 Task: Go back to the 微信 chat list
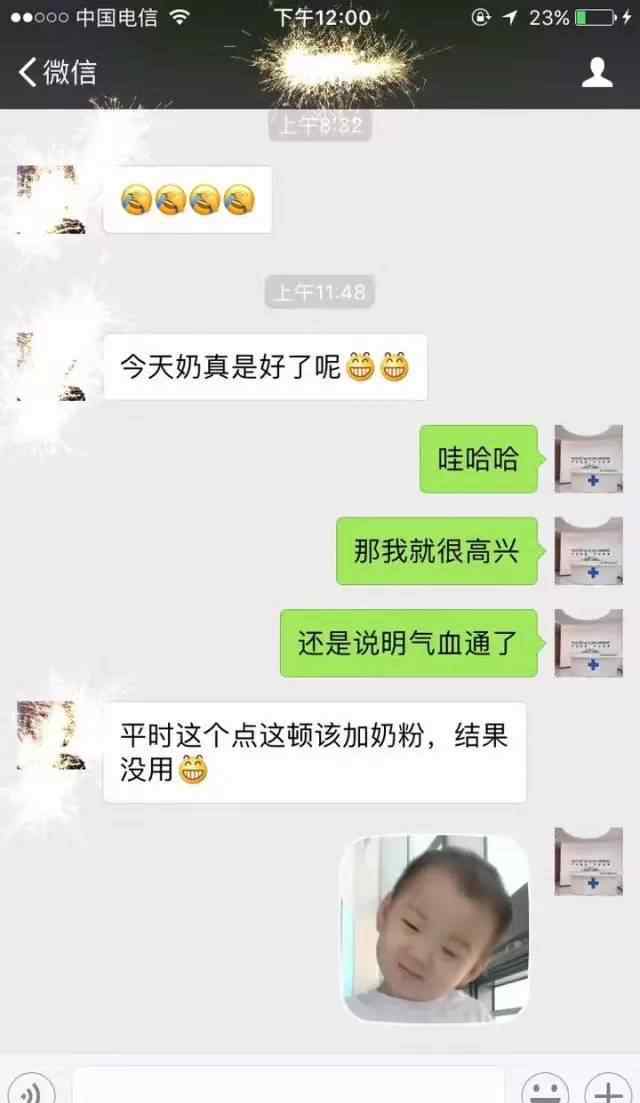click(56, 72)
